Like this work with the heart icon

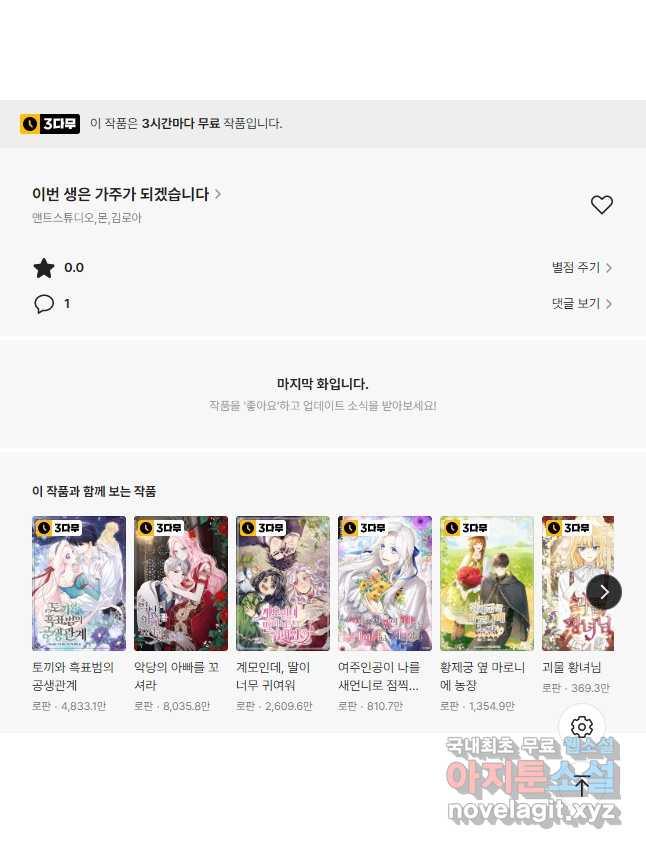(x=601, y=205)
